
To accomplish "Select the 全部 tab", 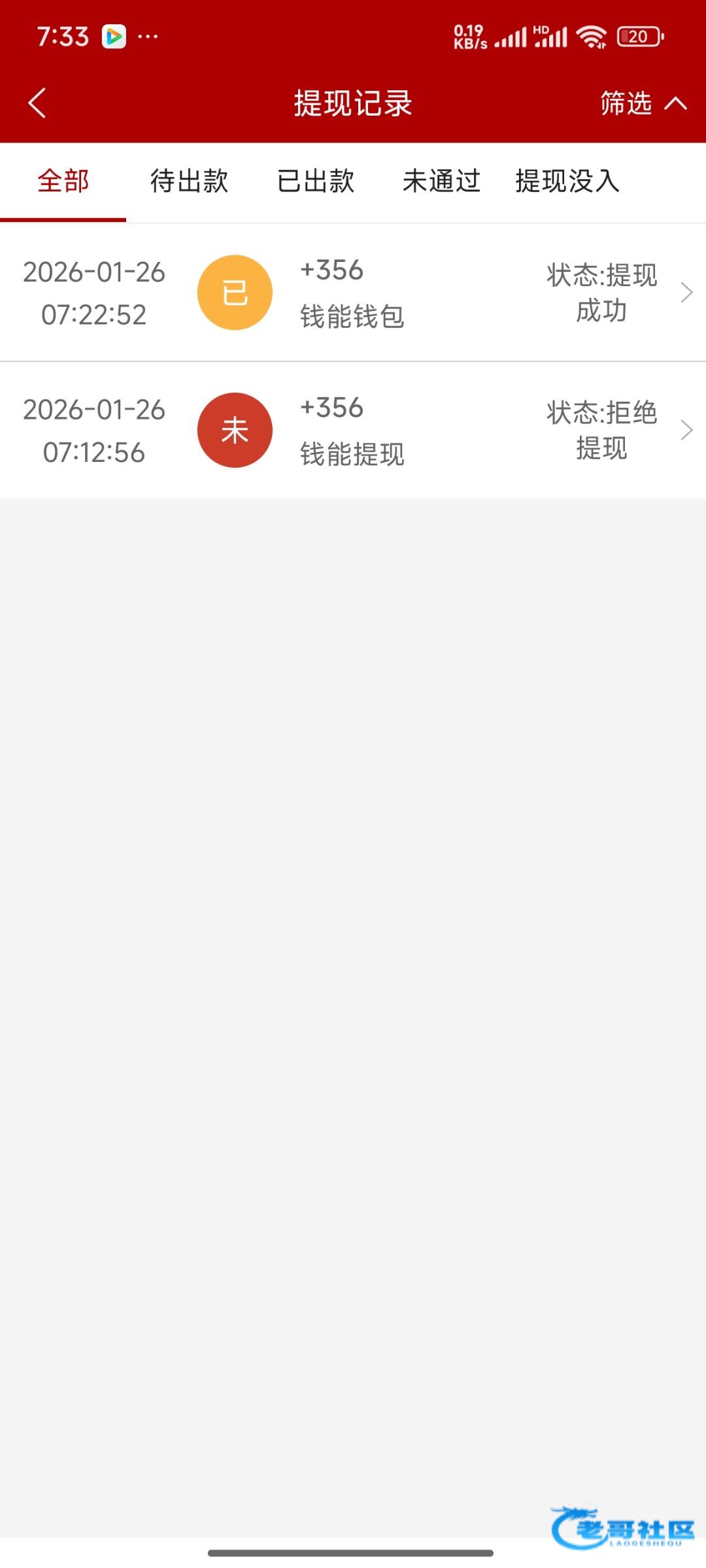I will point(63,181).
